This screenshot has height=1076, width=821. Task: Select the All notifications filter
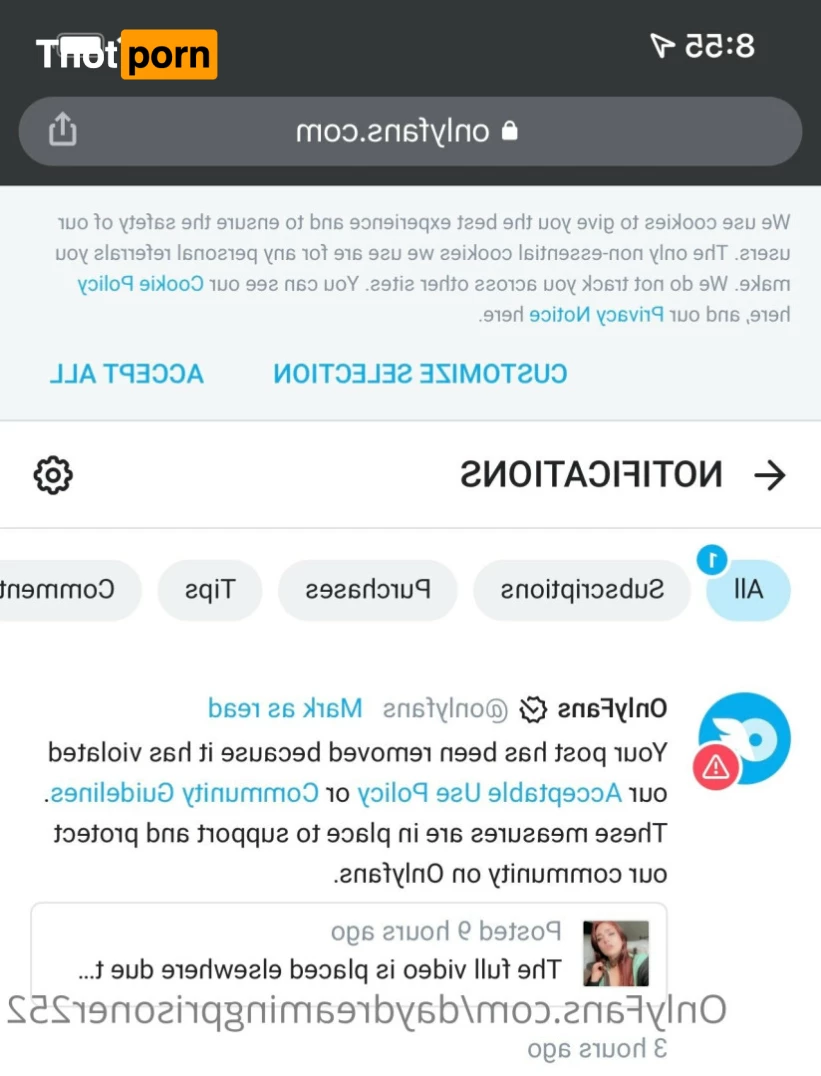point(747,590)
